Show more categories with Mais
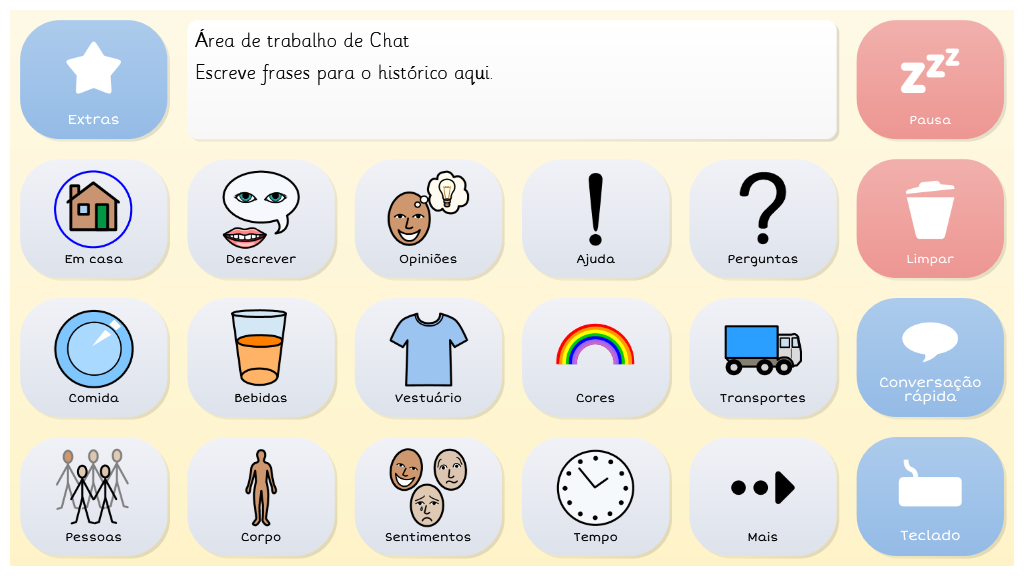 pos(763,496)
